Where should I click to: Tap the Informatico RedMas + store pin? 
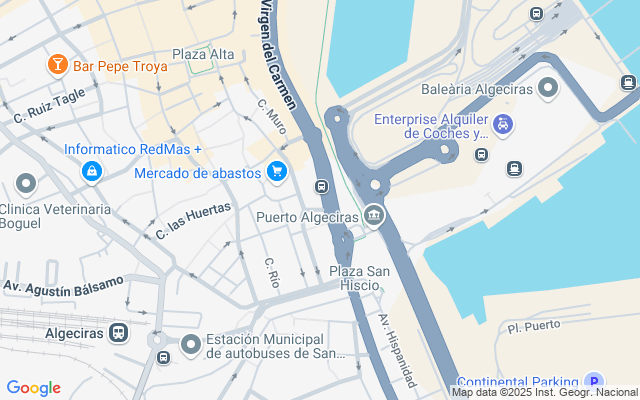[92, 172]
